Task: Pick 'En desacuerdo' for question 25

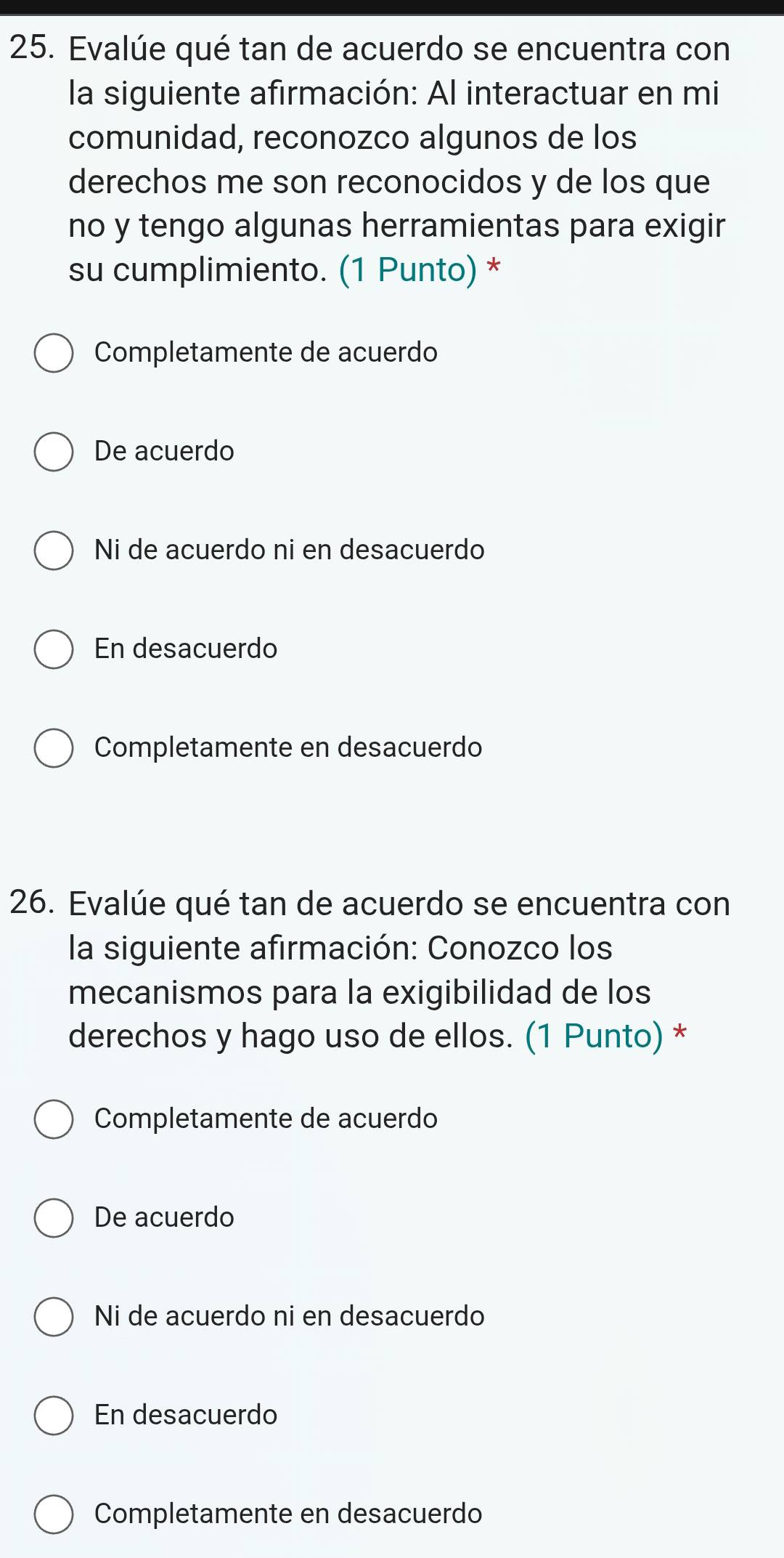Action: [54, 649]
